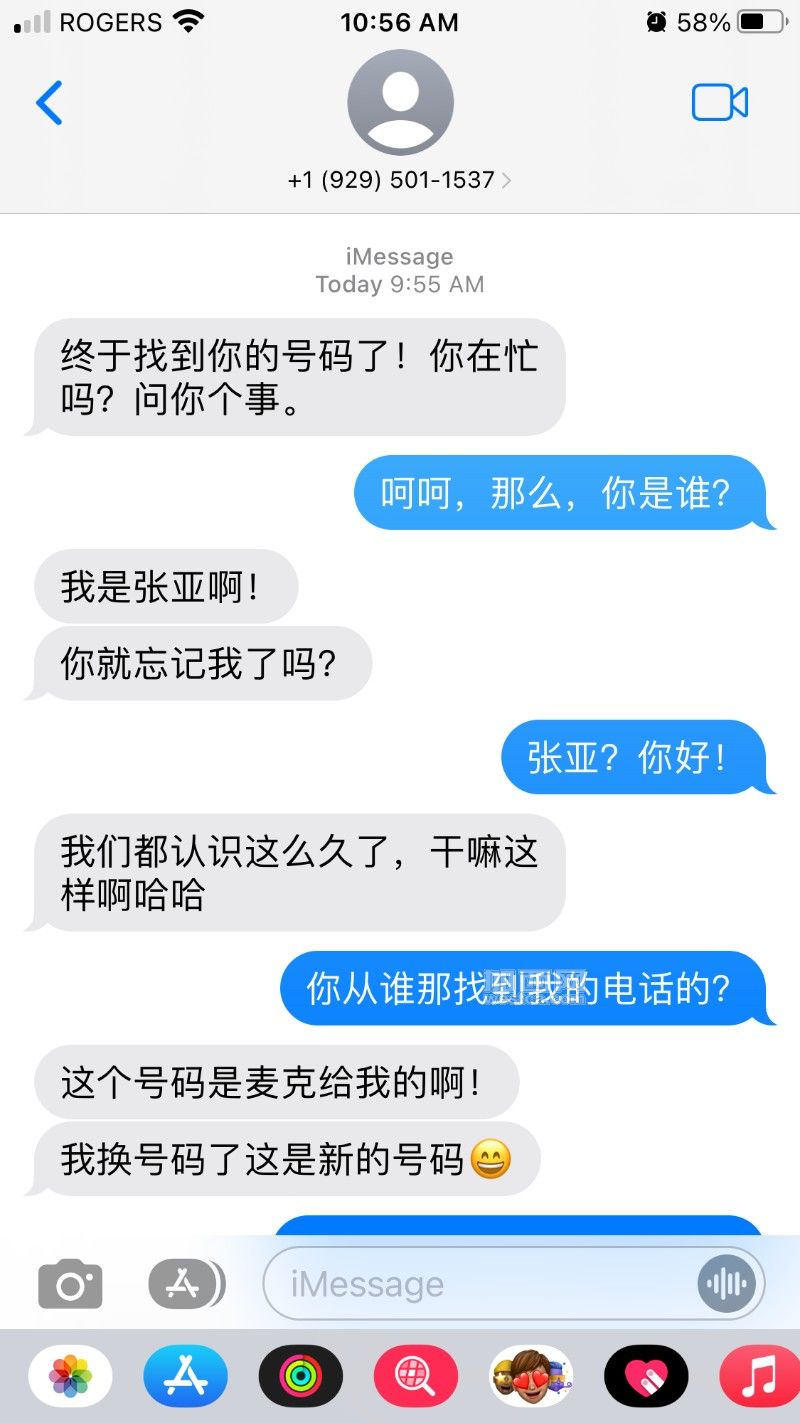Viewport: 800px width, 1423px height.
Task: Open the App Store for iMessage
Action: (x=185, y=1377)
